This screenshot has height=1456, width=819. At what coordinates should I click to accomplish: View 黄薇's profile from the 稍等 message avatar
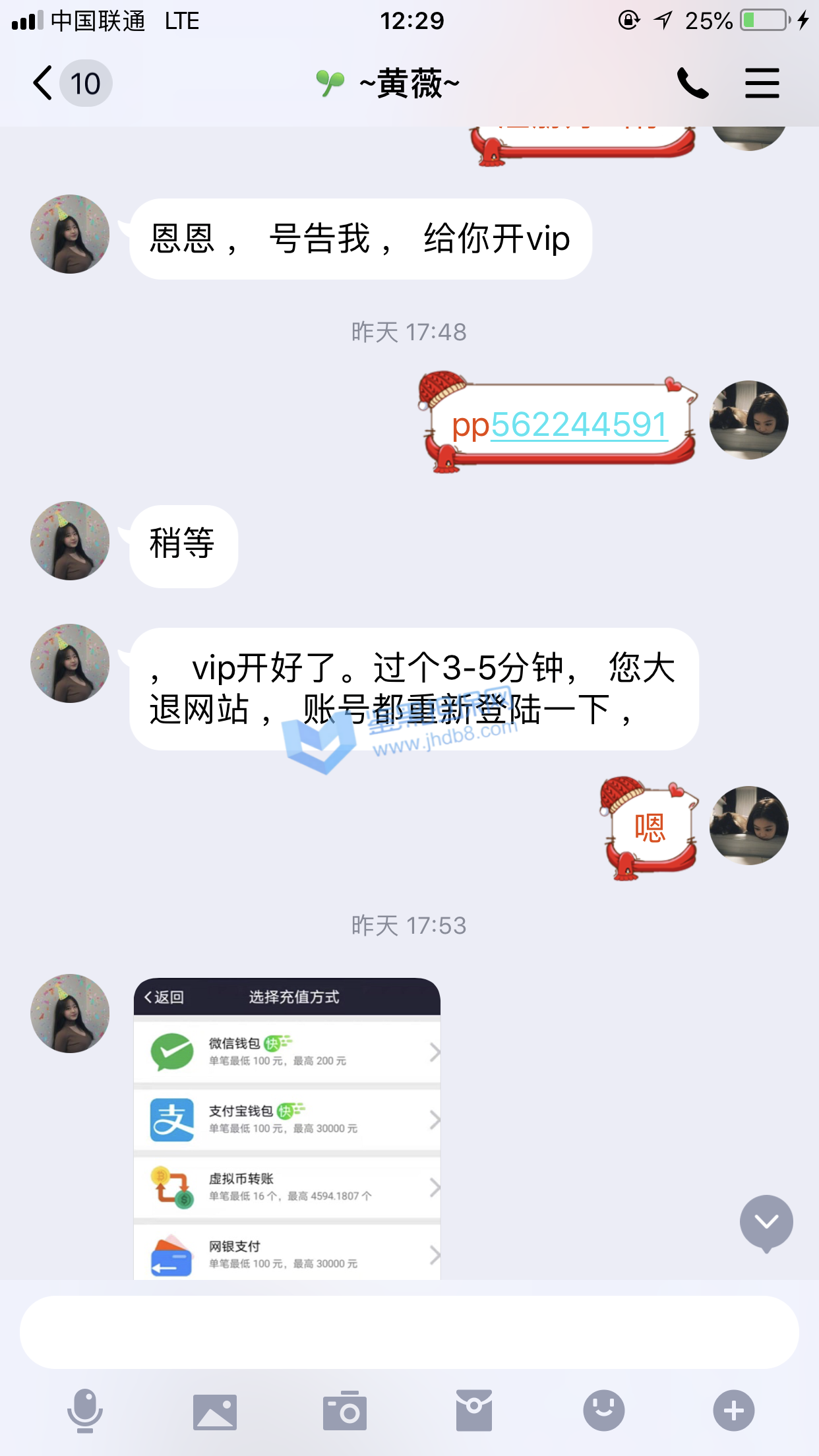70,541
